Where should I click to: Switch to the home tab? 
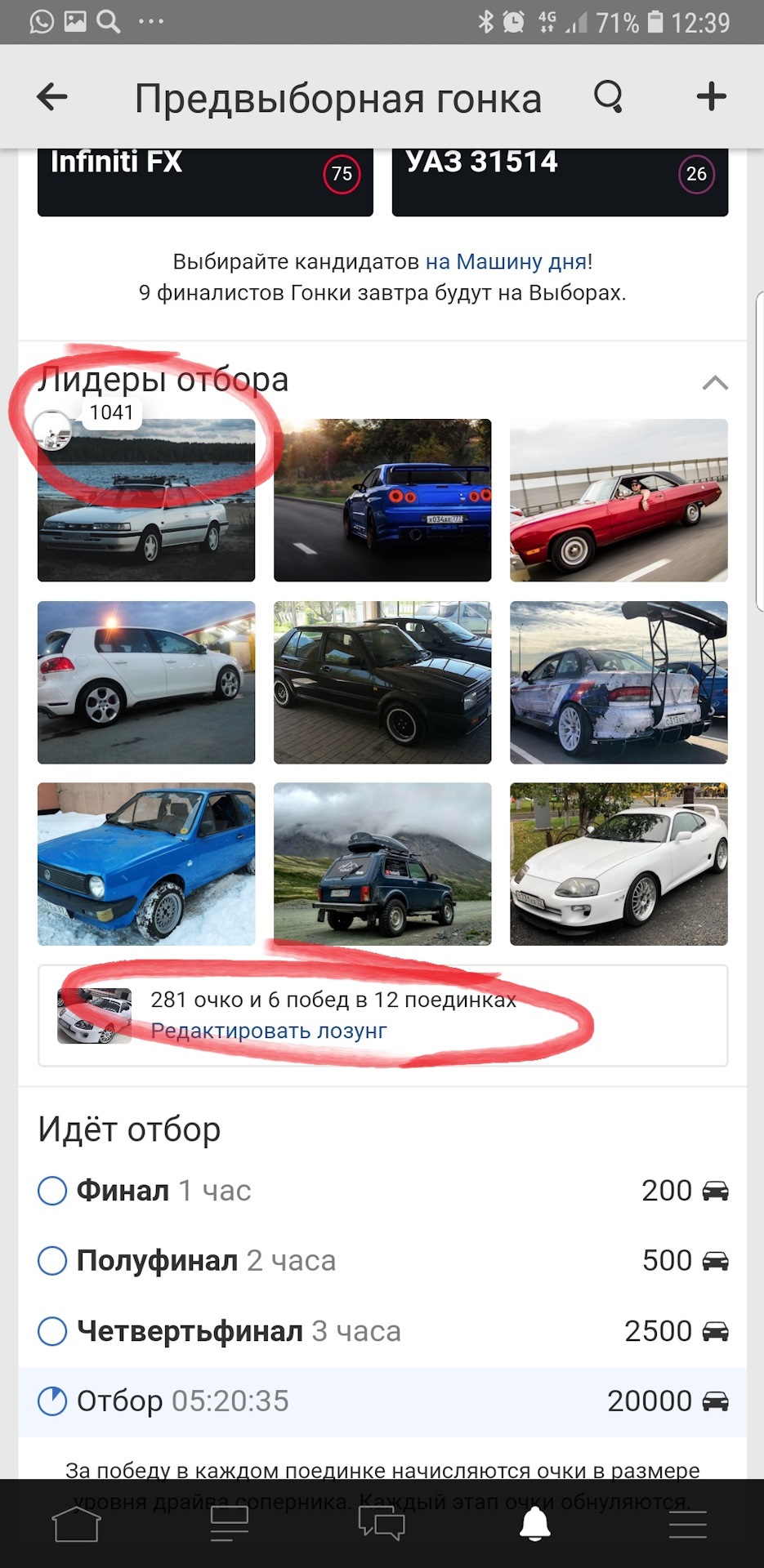pos(76,1524)
